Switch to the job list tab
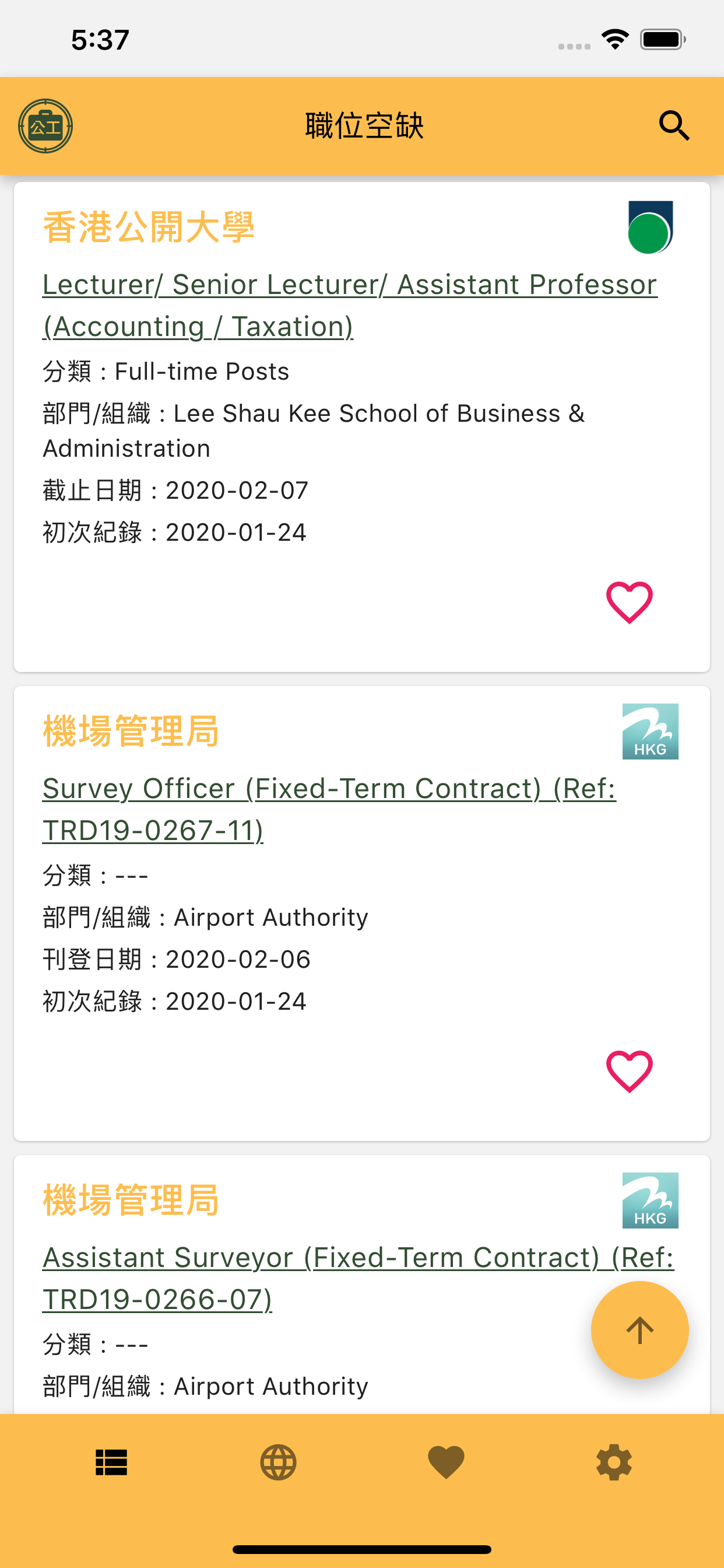The image size is (724, 1568). pyautogui.click(x=111, y=1462)
